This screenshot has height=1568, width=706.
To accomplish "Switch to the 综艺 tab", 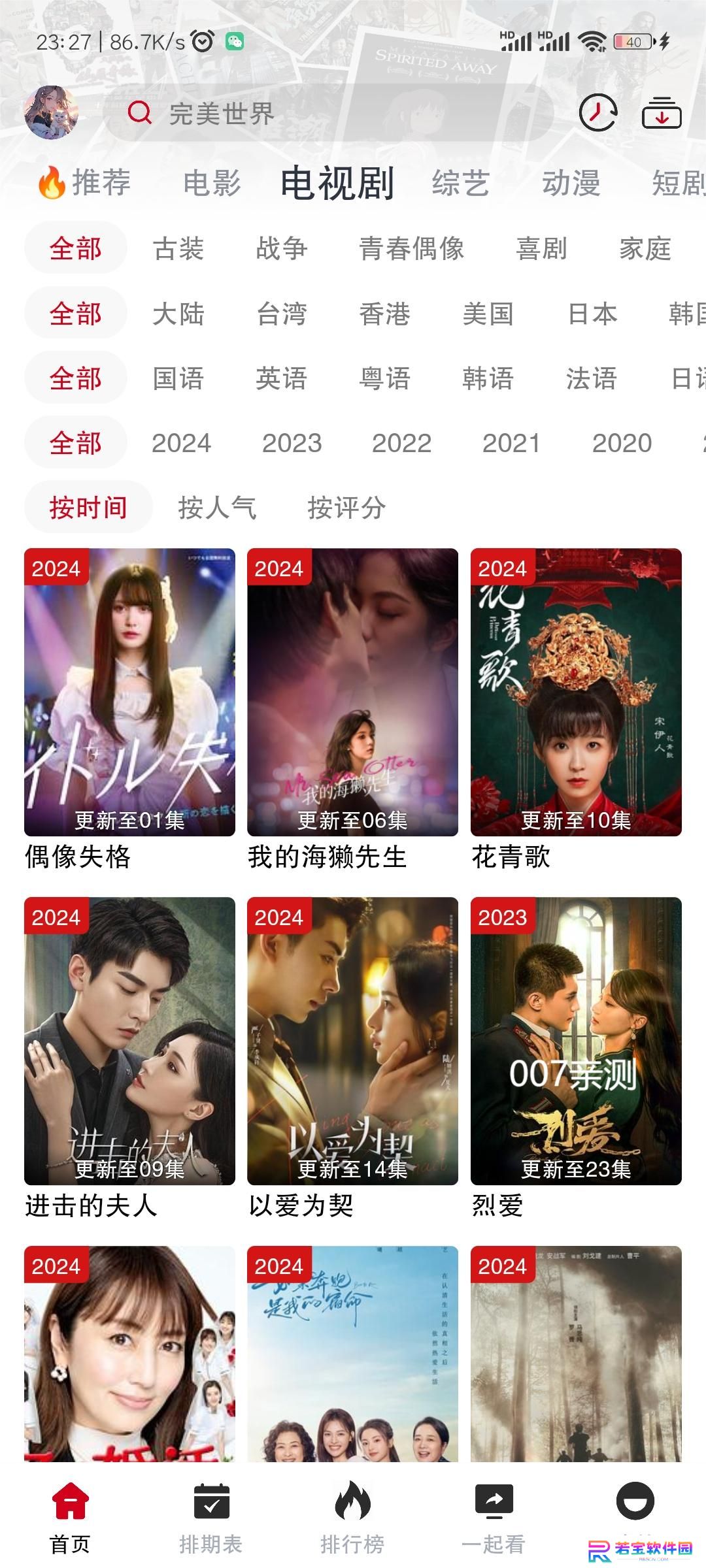I will 460,182.
